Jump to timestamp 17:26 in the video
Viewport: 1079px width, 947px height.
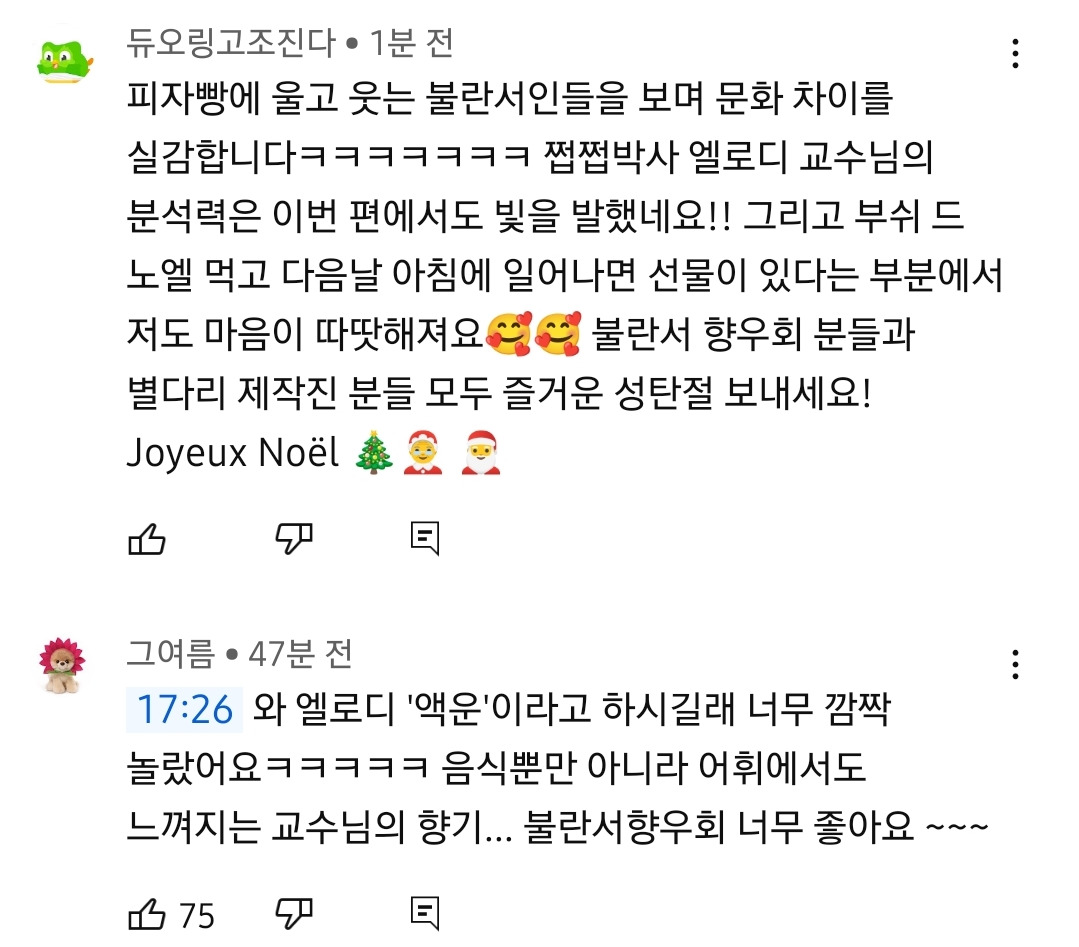point(184,709)
